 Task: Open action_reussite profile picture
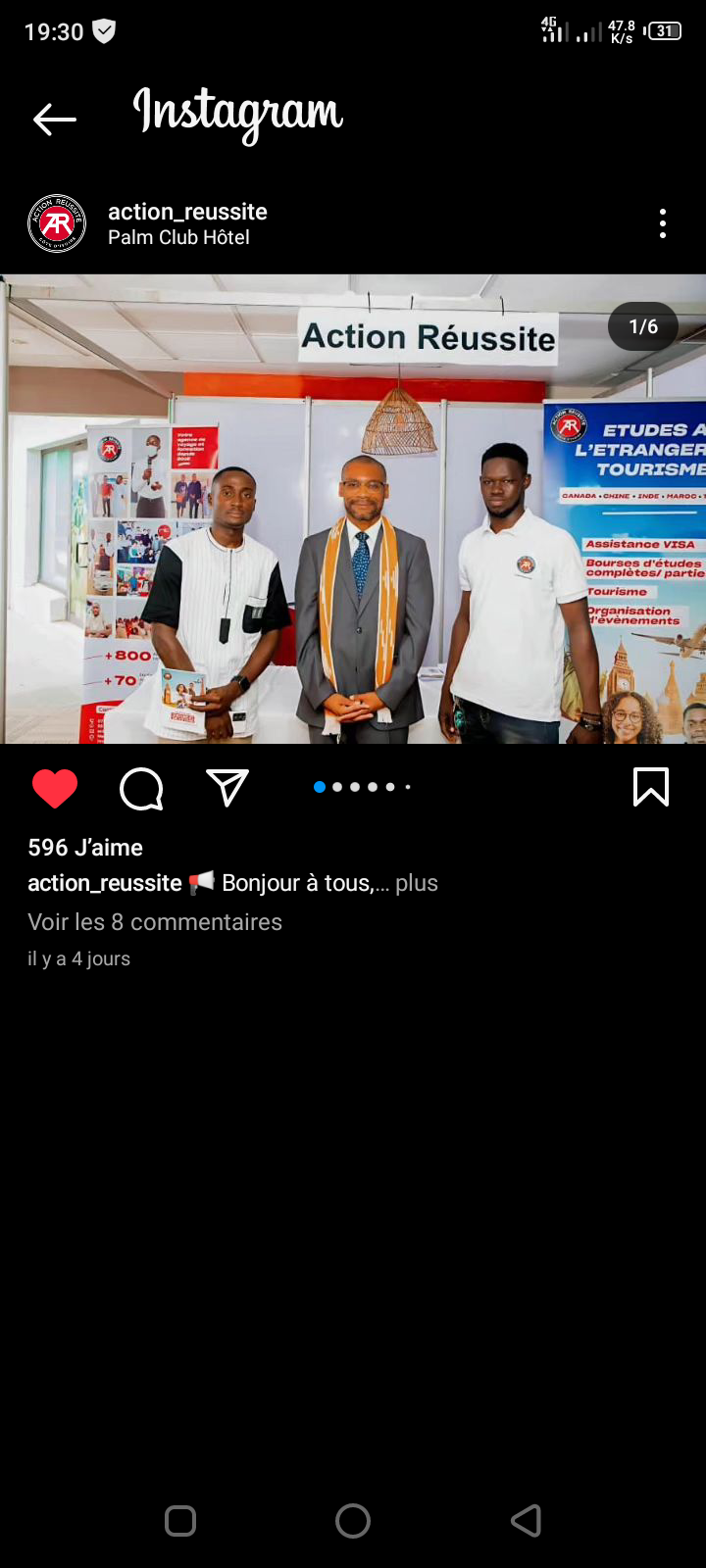pos(57,223)
